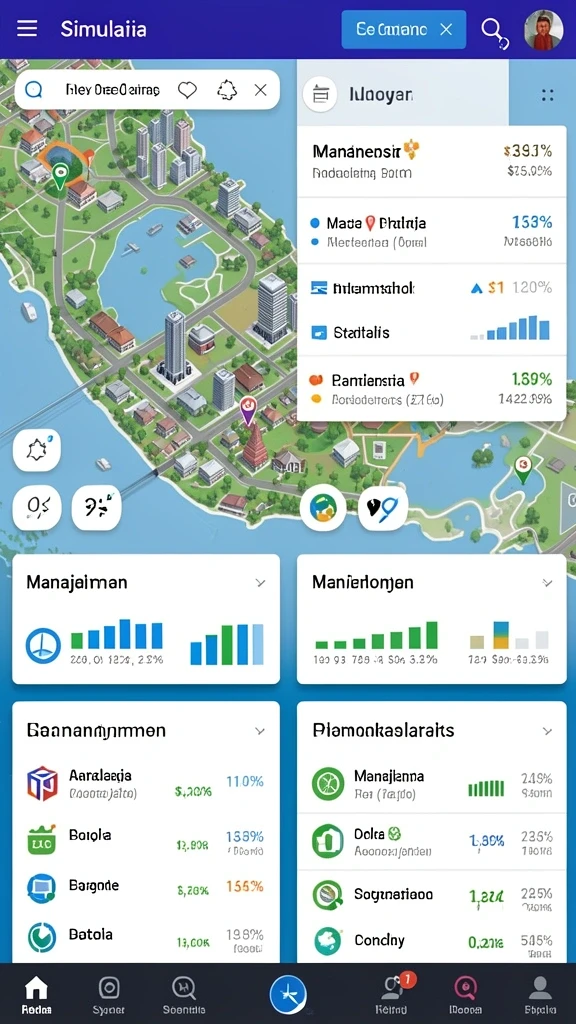Open the Aaralaaja list row

coord(146,784)
